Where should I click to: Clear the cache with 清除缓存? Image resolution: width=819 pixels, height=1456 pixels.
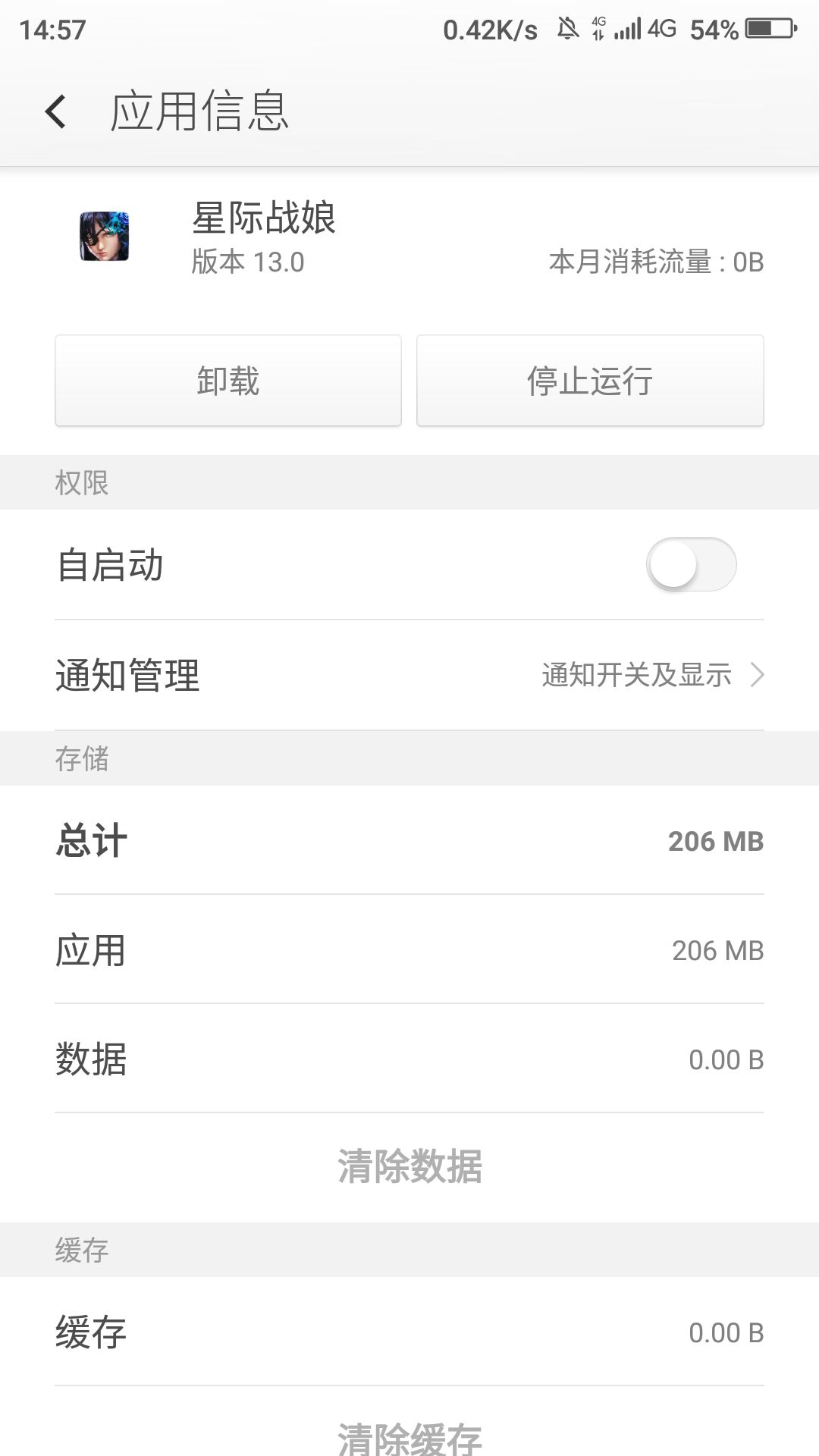(409, 1436)
